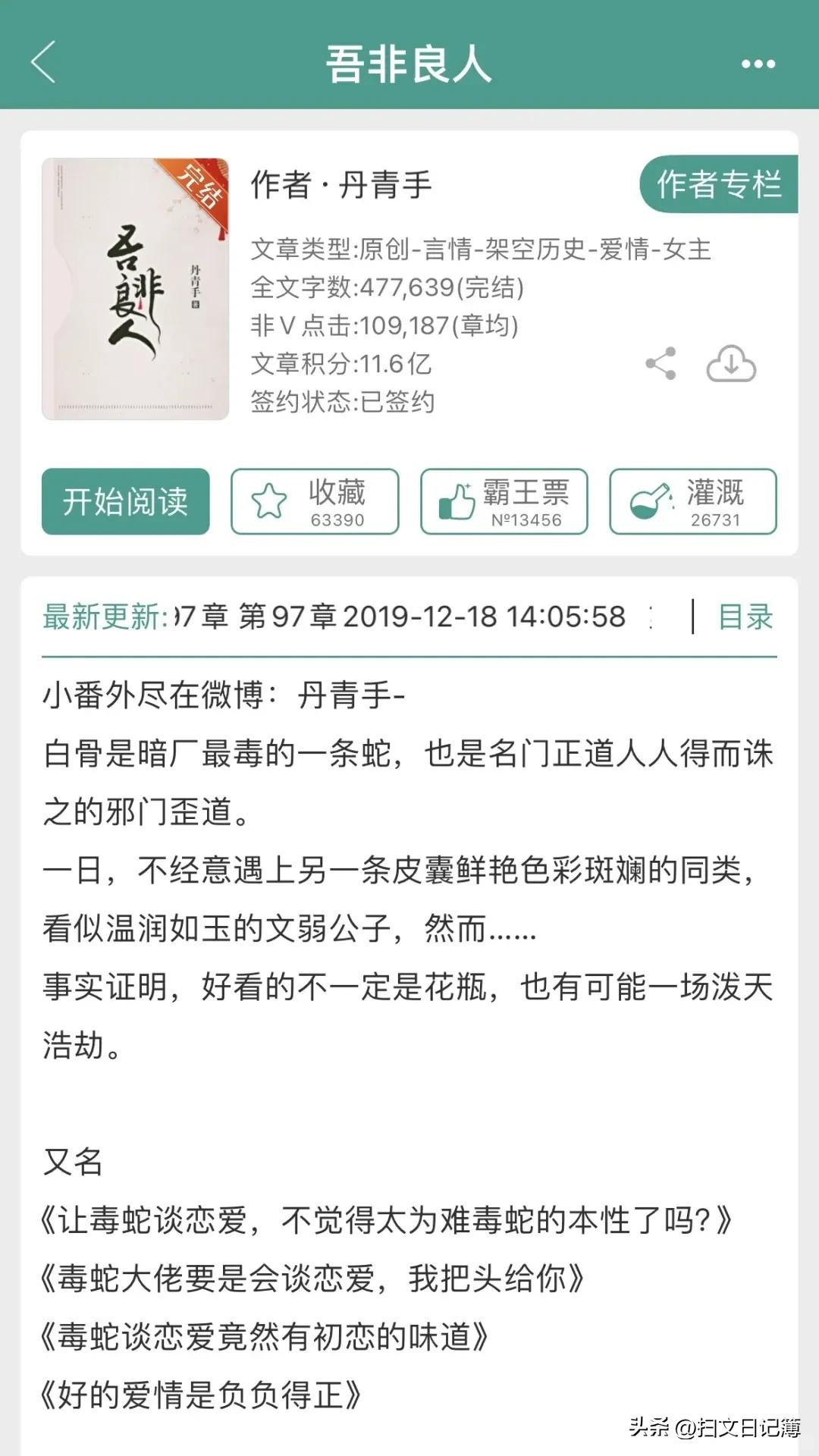Download the novel for offline reading

point(731,364)
